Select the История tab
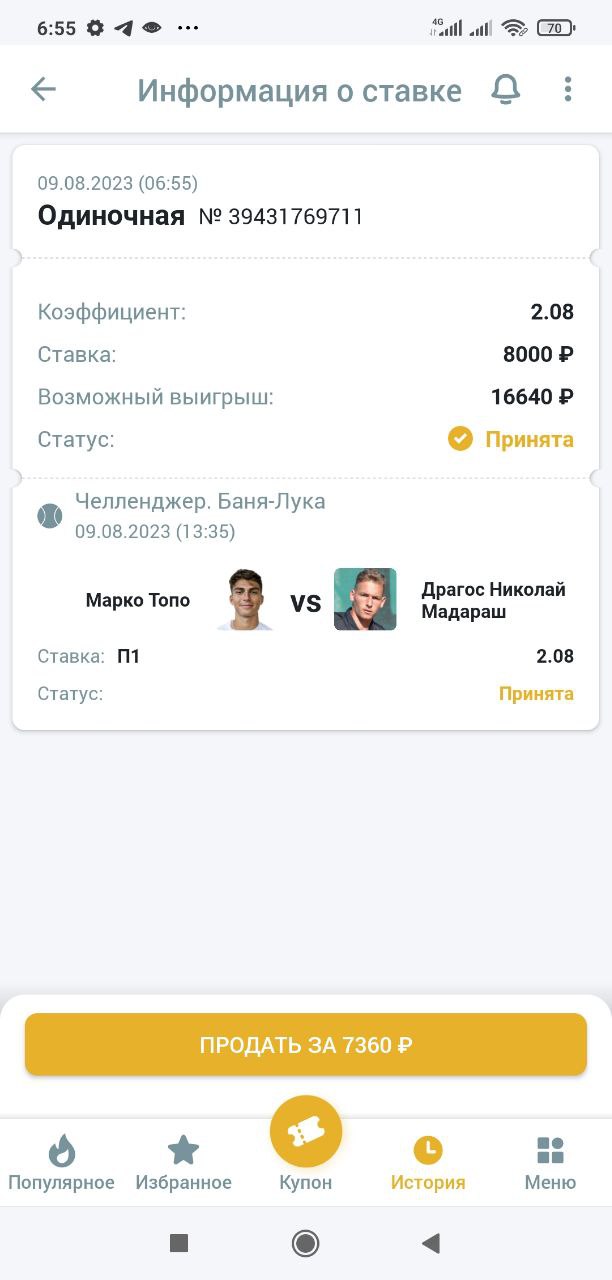The image size is (612, 1280). [x=428, y=1163]
